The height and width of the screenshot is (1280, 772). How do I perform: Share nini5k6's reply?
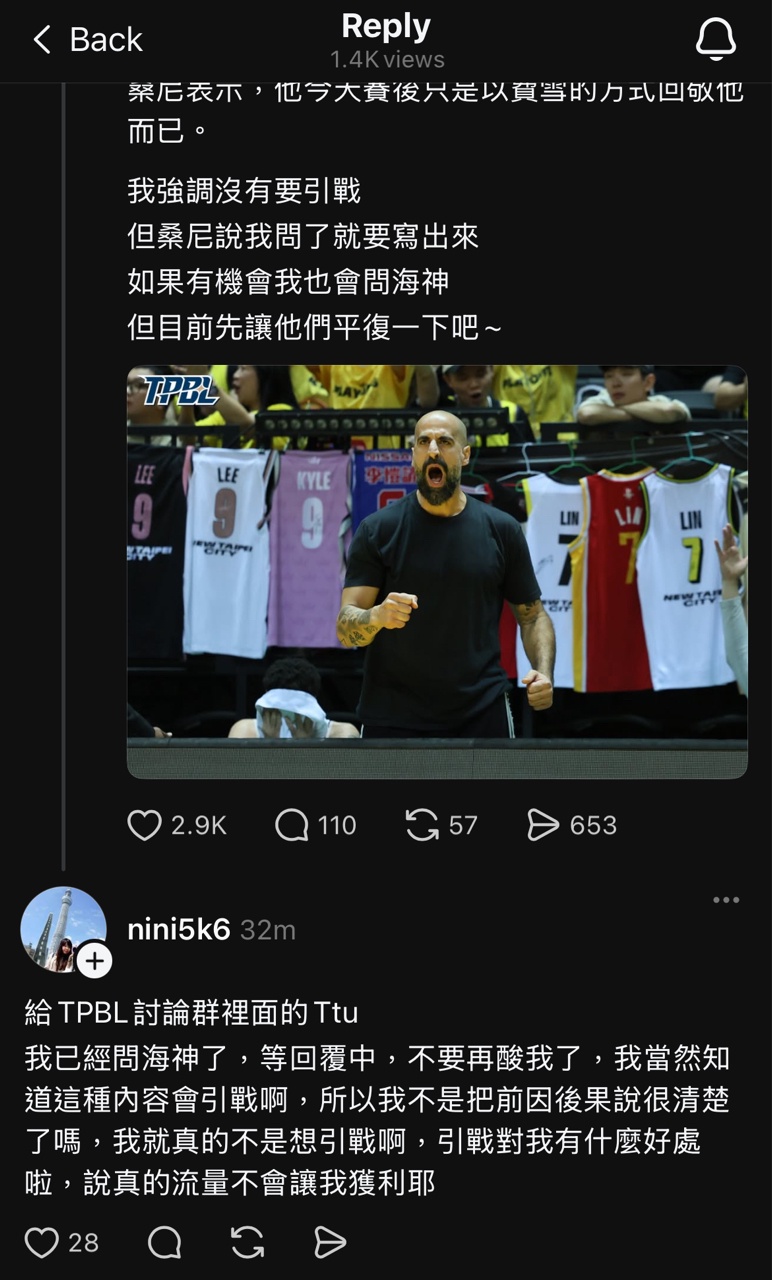[x=330, y=1243]
